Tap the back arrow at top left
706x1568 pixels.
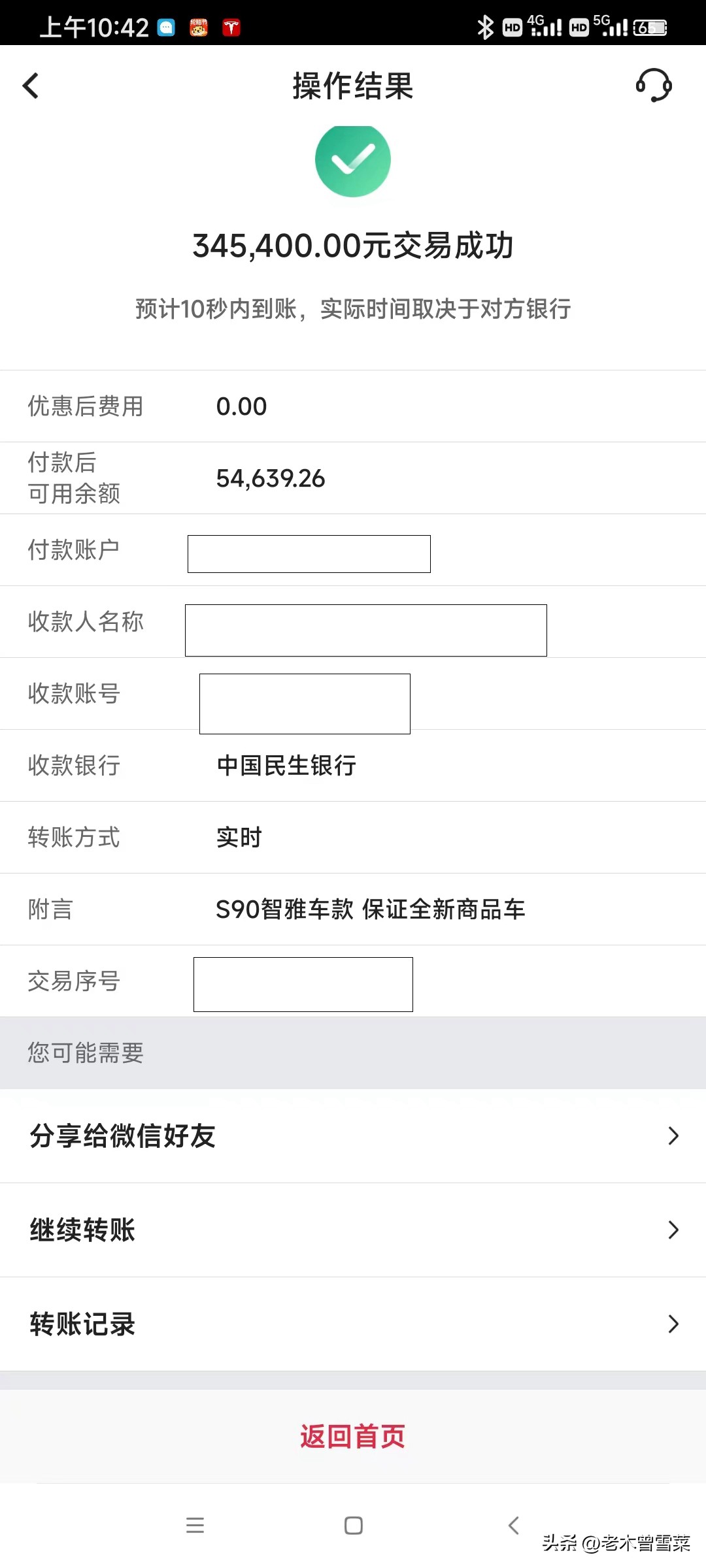[29, 86]
